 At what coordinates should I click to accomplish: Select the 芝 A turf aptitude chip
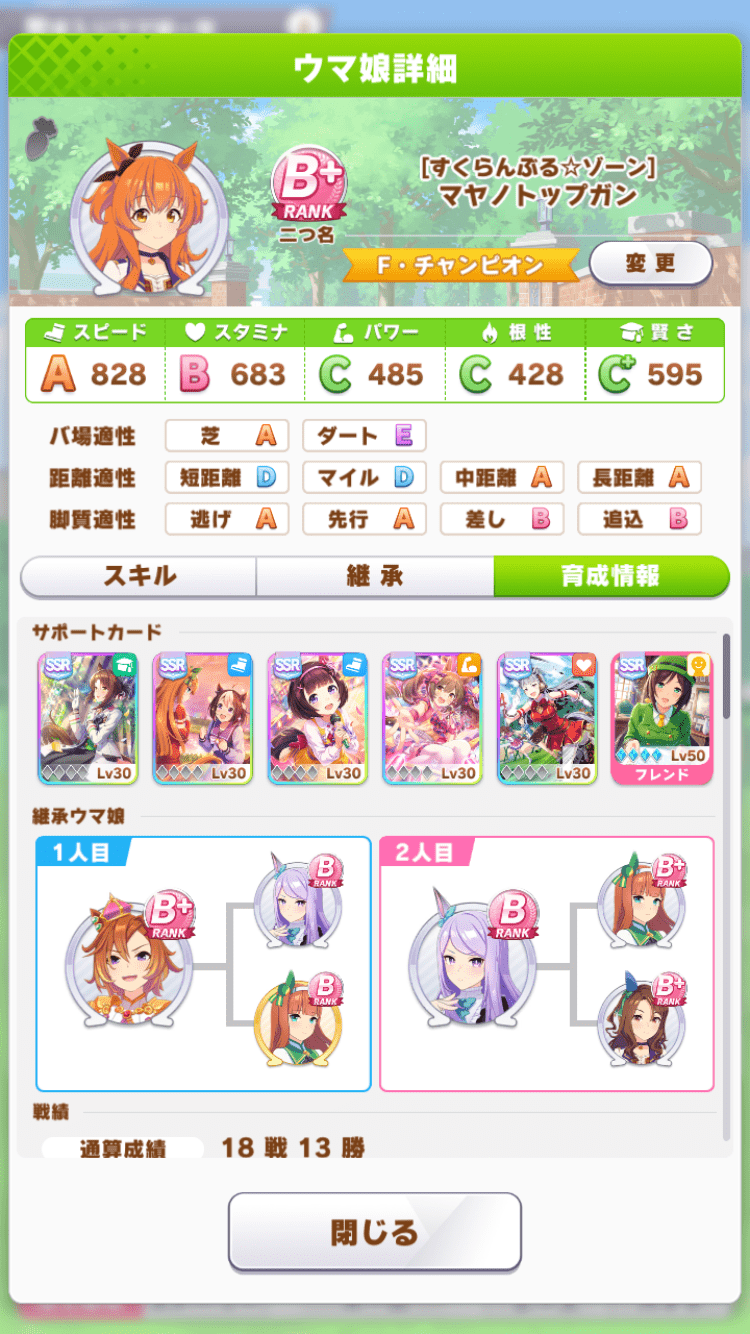tap(226, 435)
